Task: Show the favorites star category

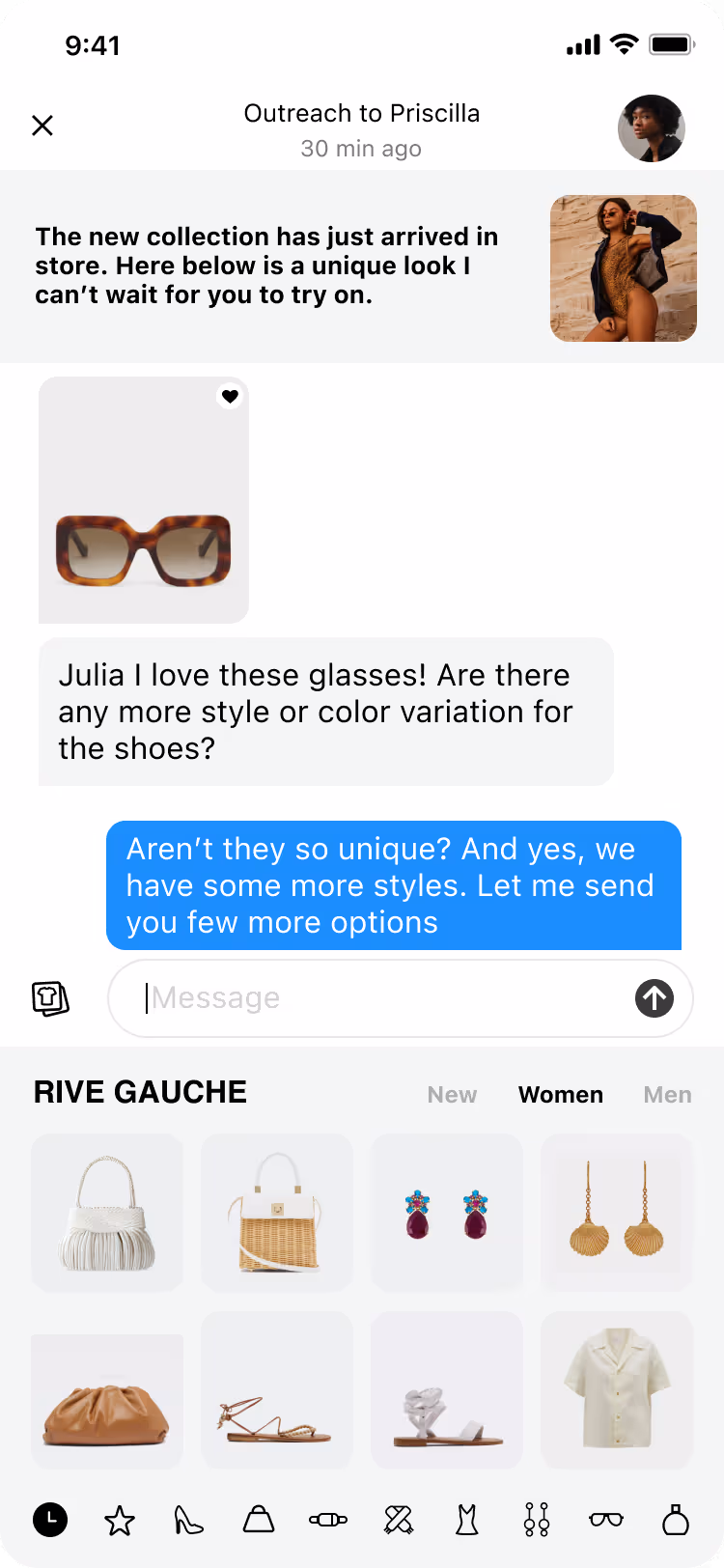Action: tap(120, 1521)
